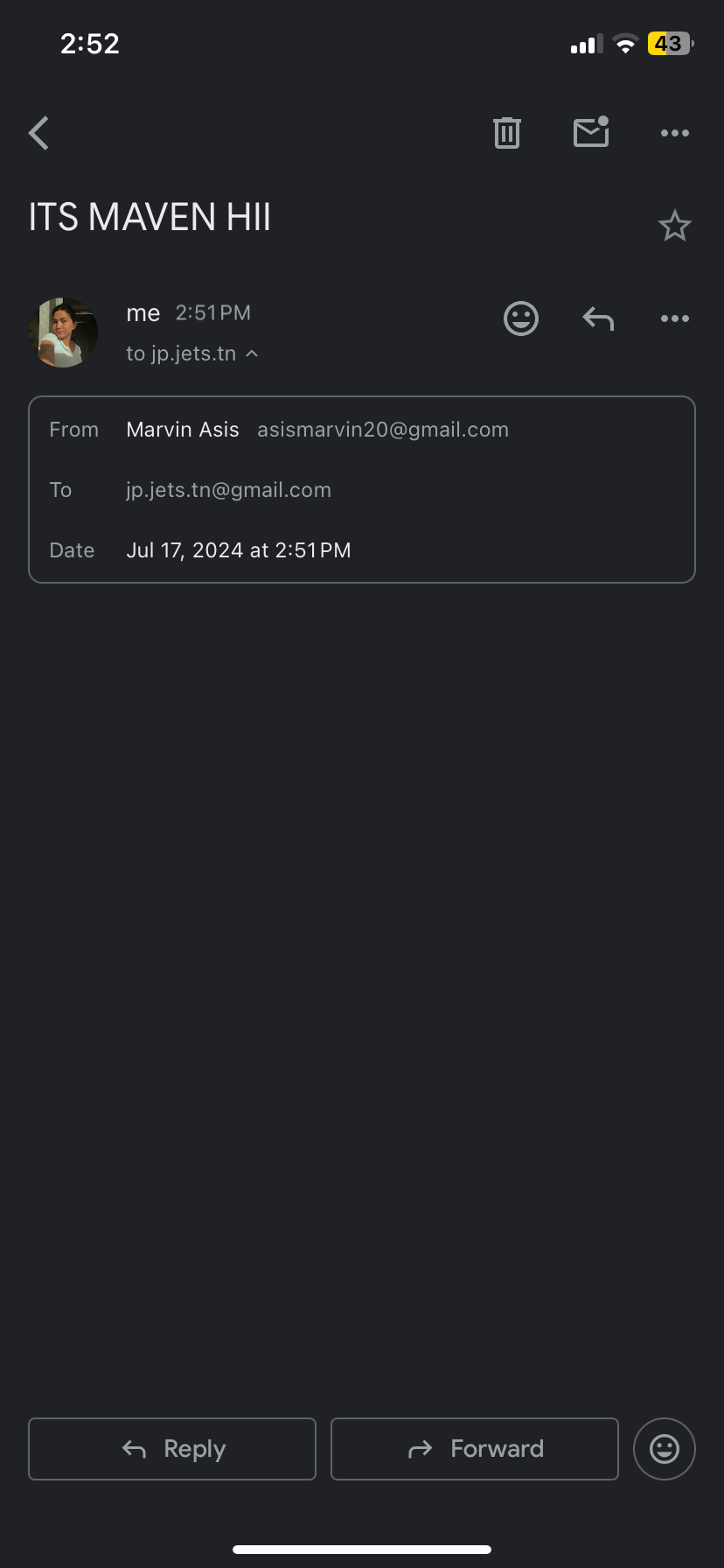Mark the email as unread
The width and height of the screenshot is (724, 1568).
591,132
